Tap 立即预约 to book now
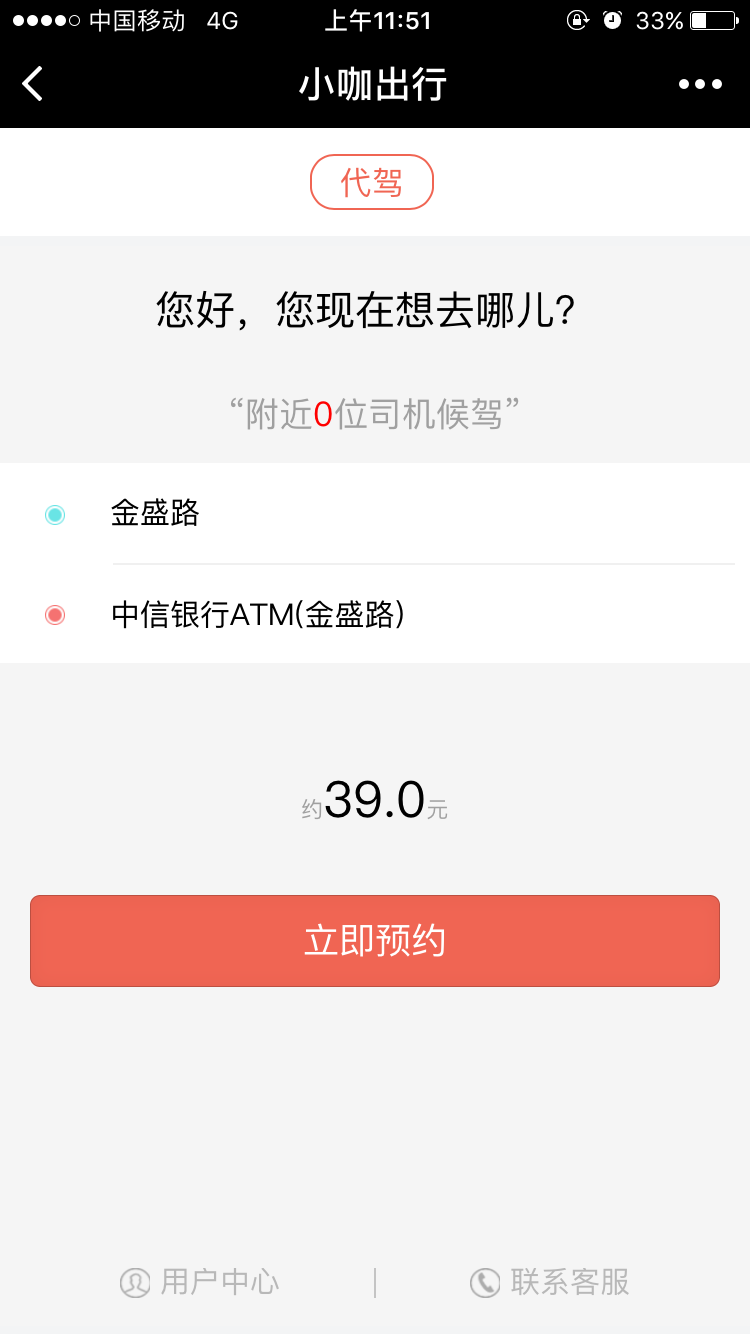The width and height of the screenshot is (750, 1334). 375,941
